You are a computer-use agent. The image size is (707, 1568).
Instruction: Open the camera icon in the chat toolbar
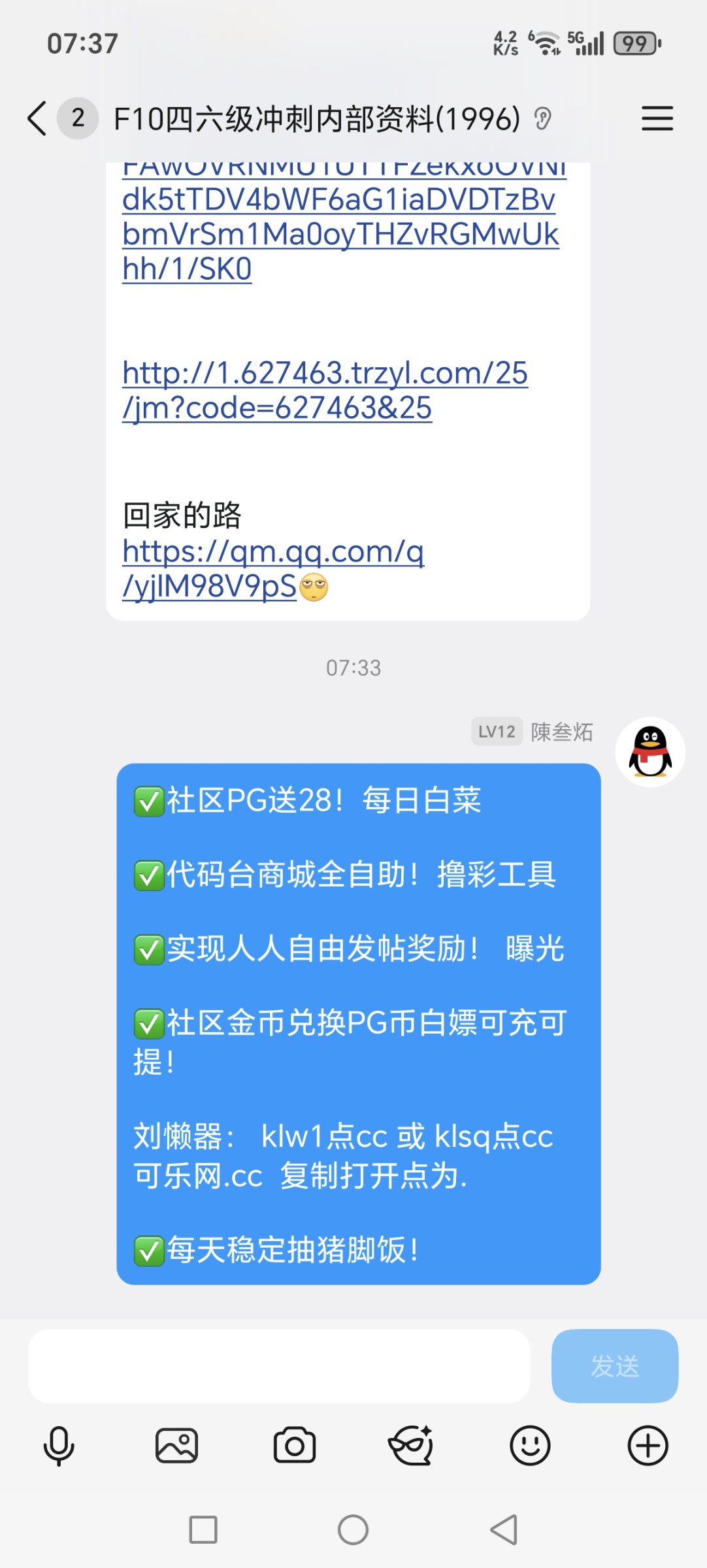(x=294, y=1445)
